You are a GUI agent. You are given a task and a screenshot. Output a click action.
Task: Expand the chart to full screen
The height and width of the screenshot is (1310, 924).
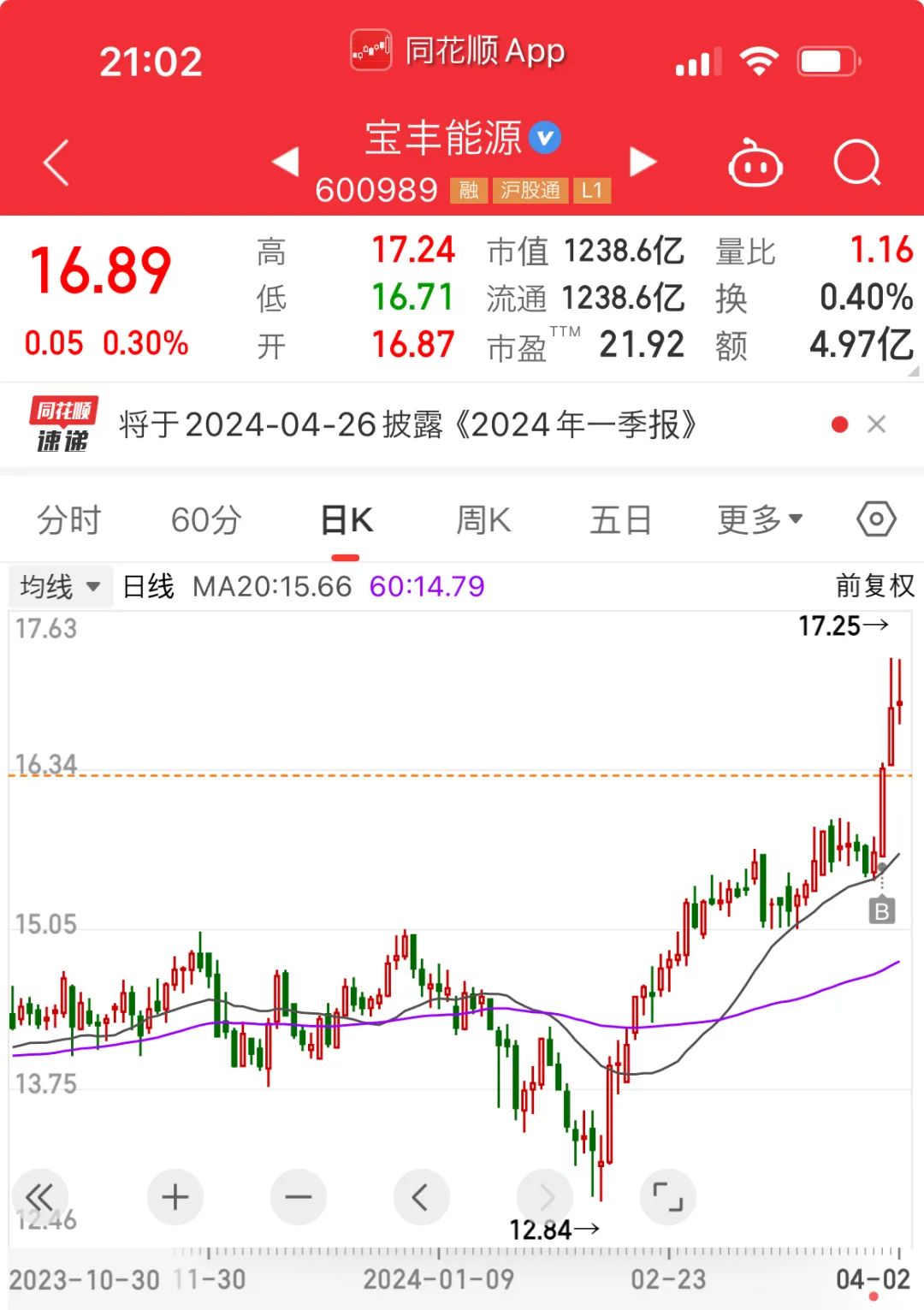[667, 1196]
